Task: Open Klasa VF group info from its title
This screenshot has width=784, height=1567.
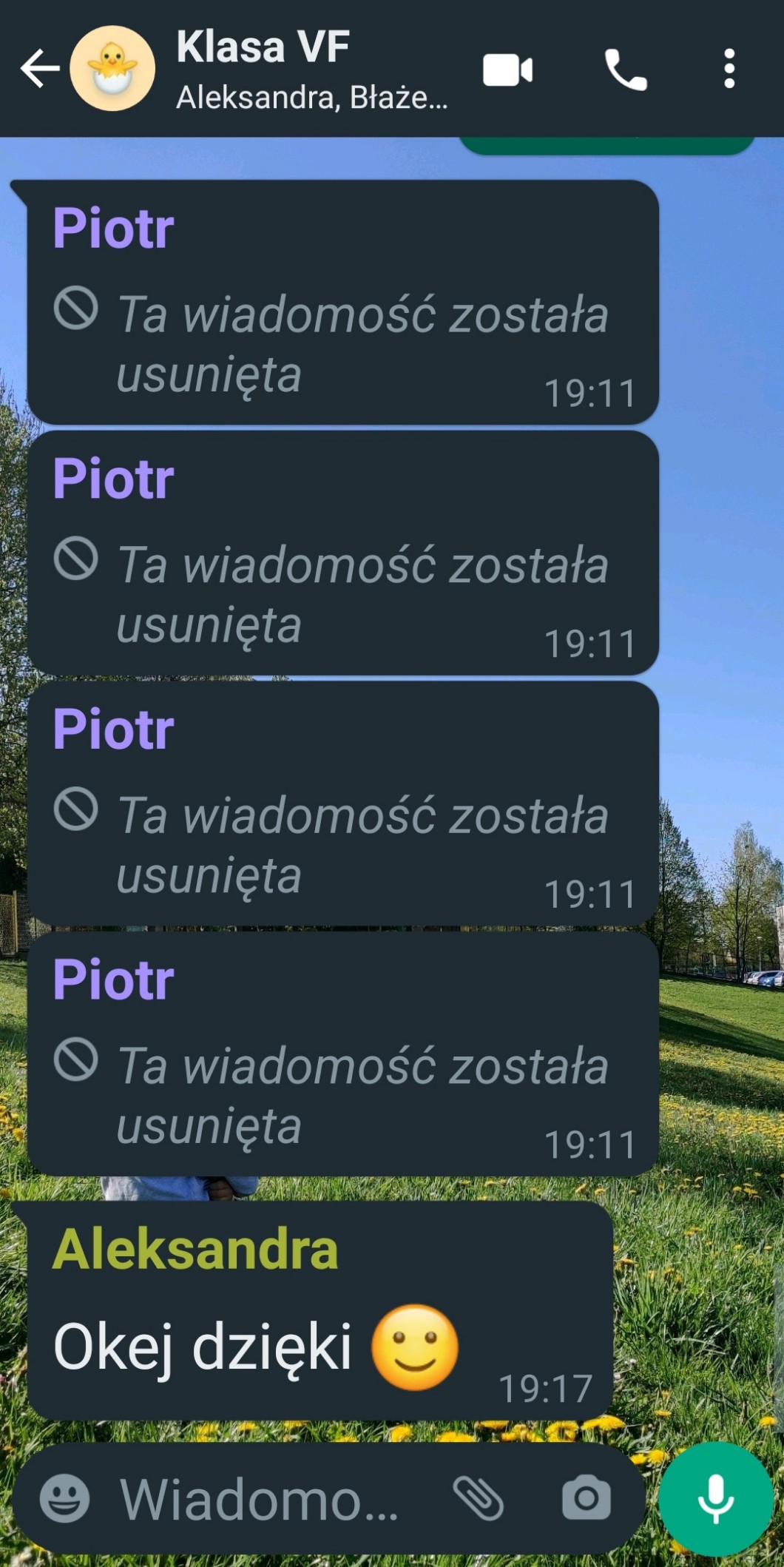Action: 263,47
